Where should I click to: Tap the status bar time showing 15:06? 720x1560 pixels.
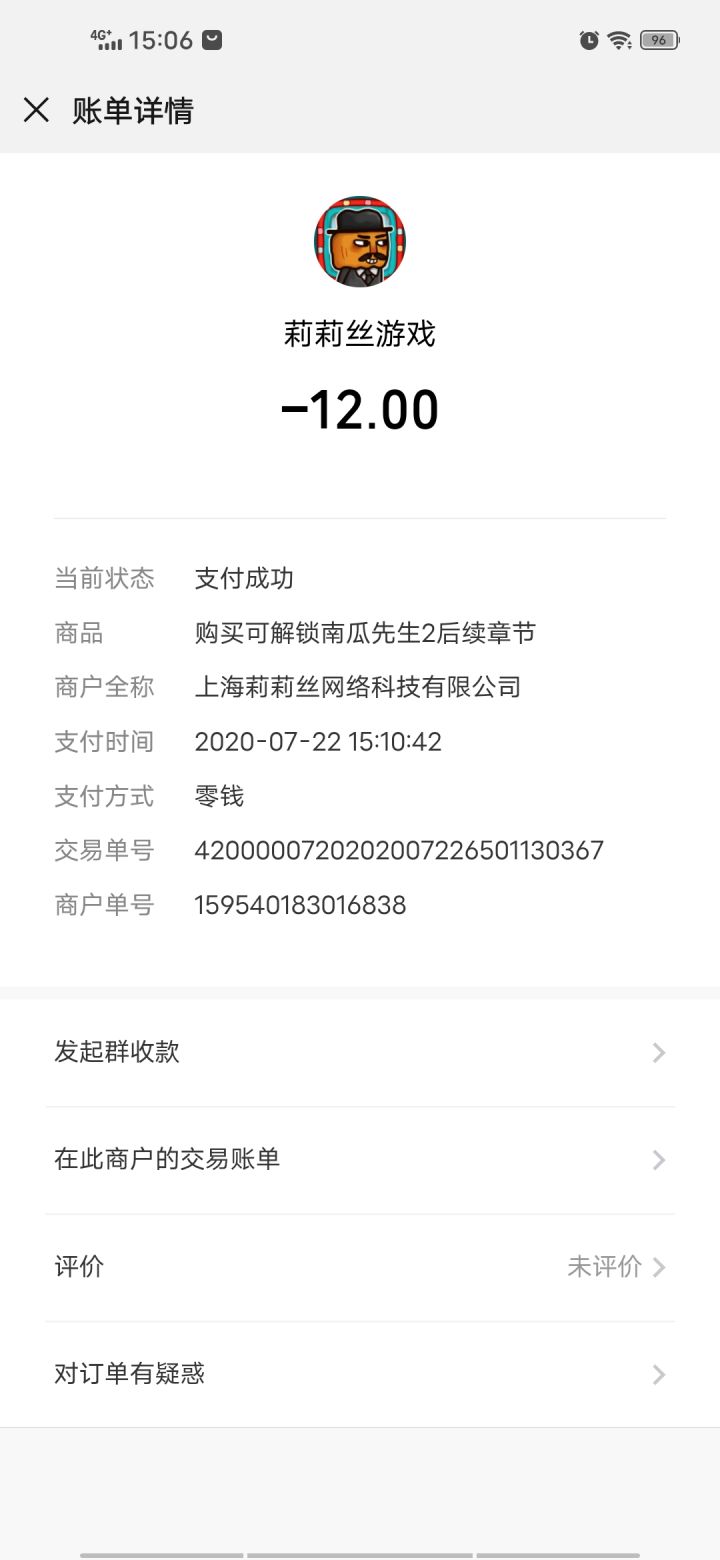162,40
